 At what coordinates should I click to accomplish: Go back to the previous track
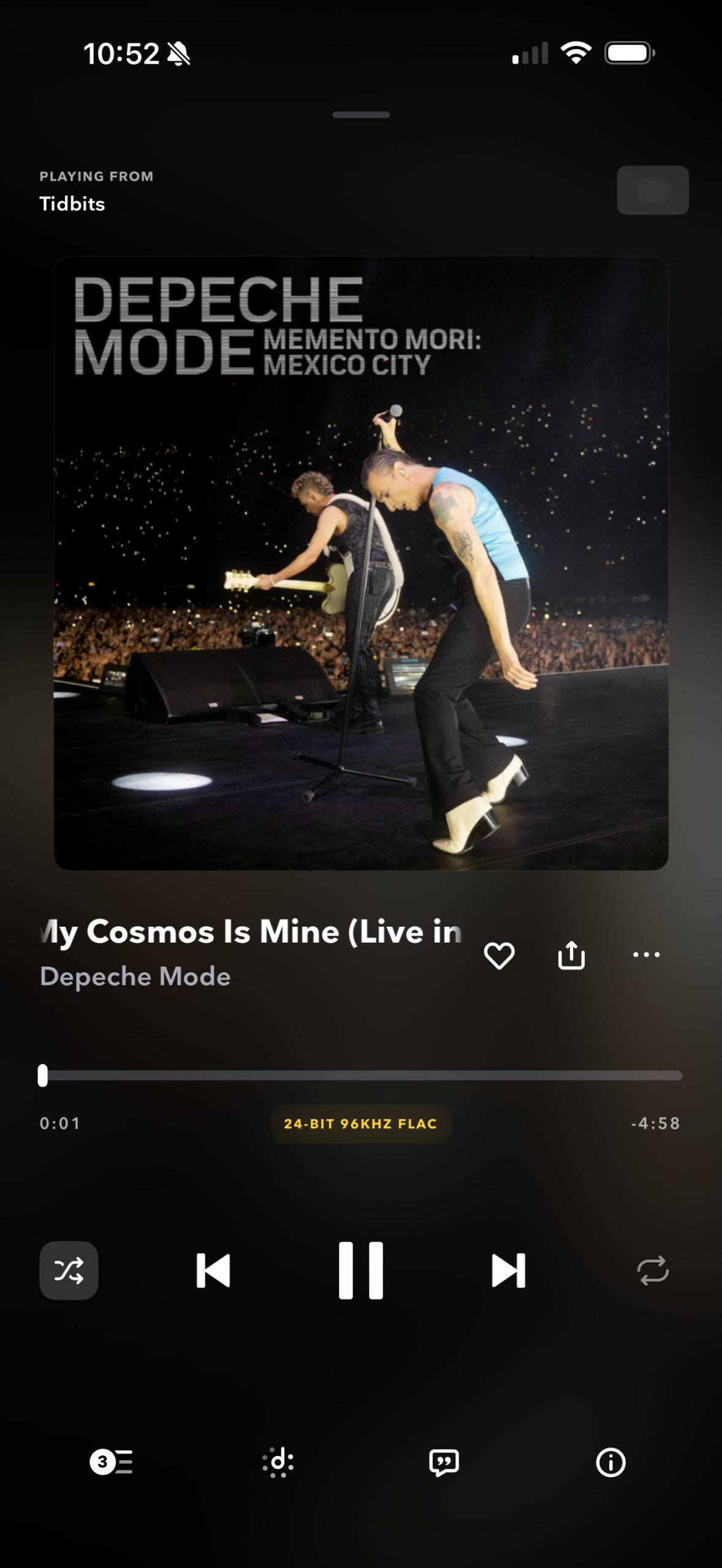(x=213, y=1270)
